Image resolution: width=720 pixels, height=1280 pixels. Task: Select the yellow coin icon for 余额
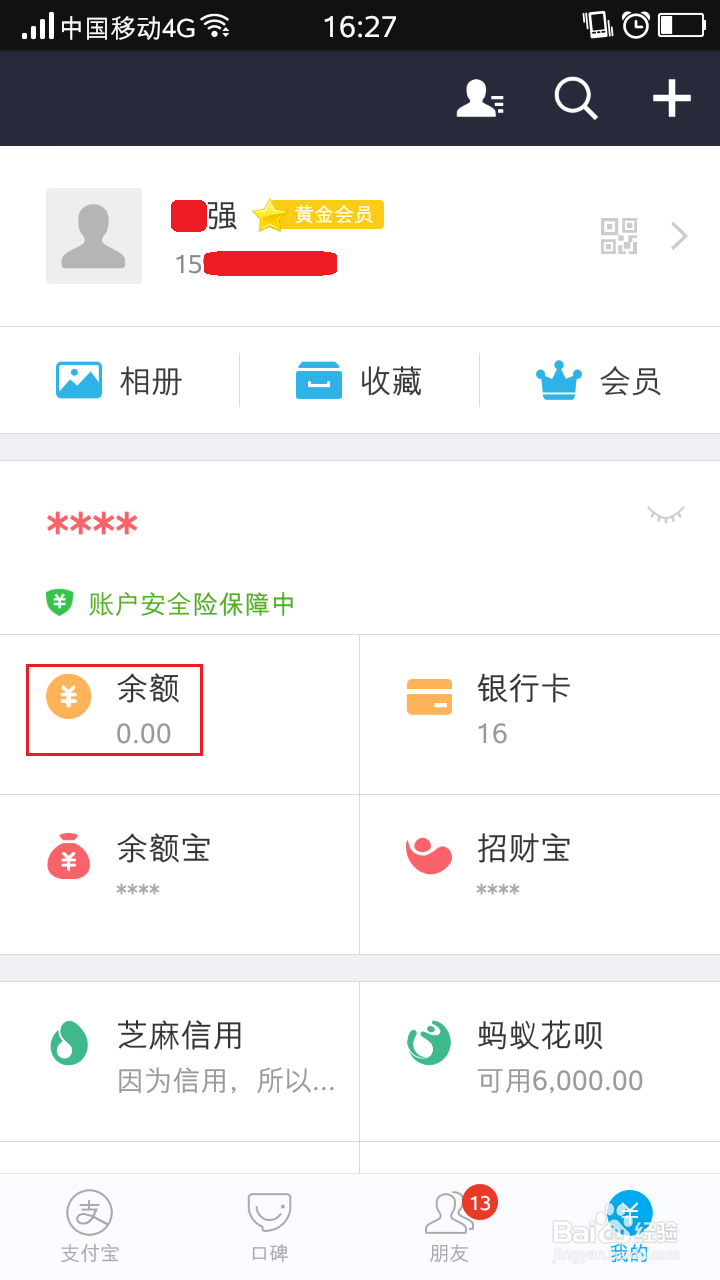point(68,696)
